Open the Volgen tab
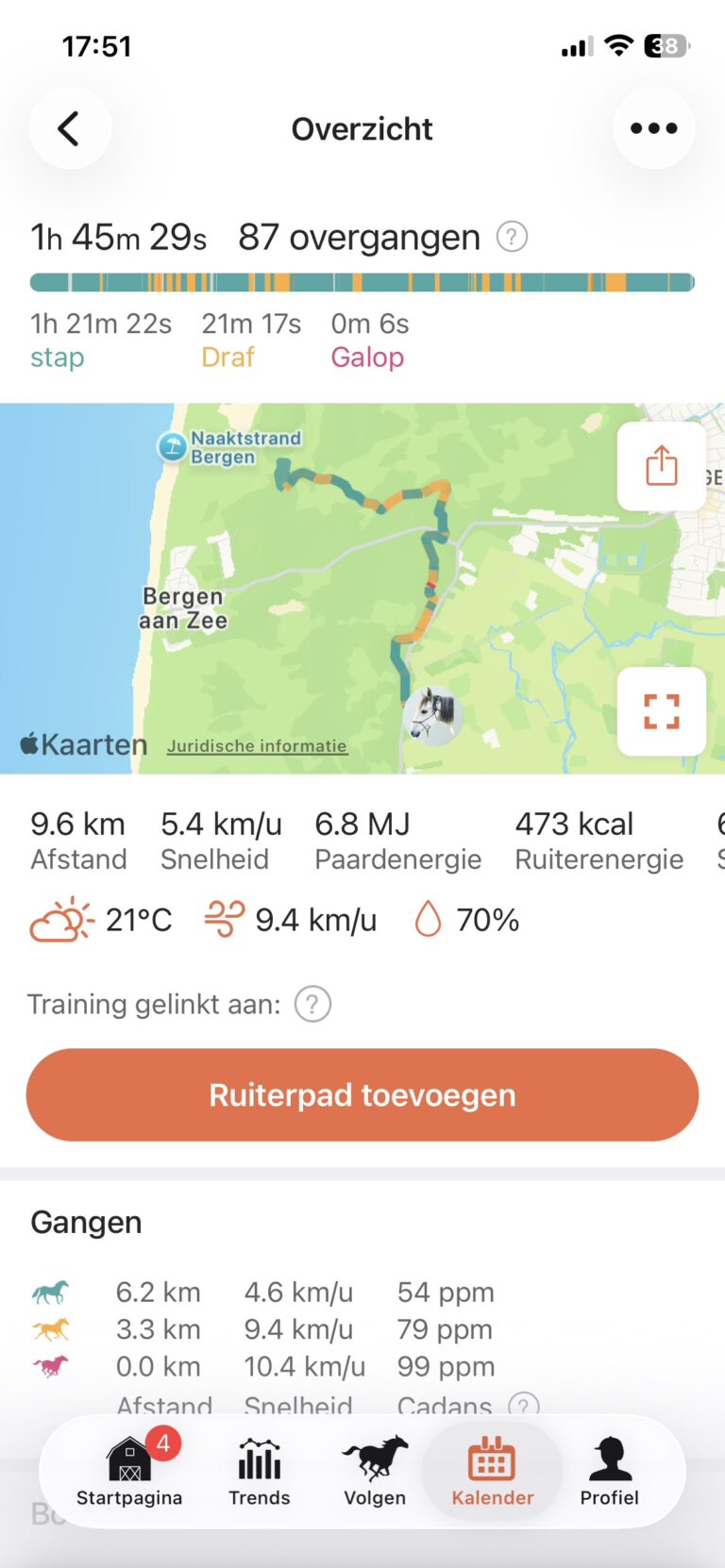Image resolution: width=725 pixels, height=1568 pixels. (x=375, y=1472)
